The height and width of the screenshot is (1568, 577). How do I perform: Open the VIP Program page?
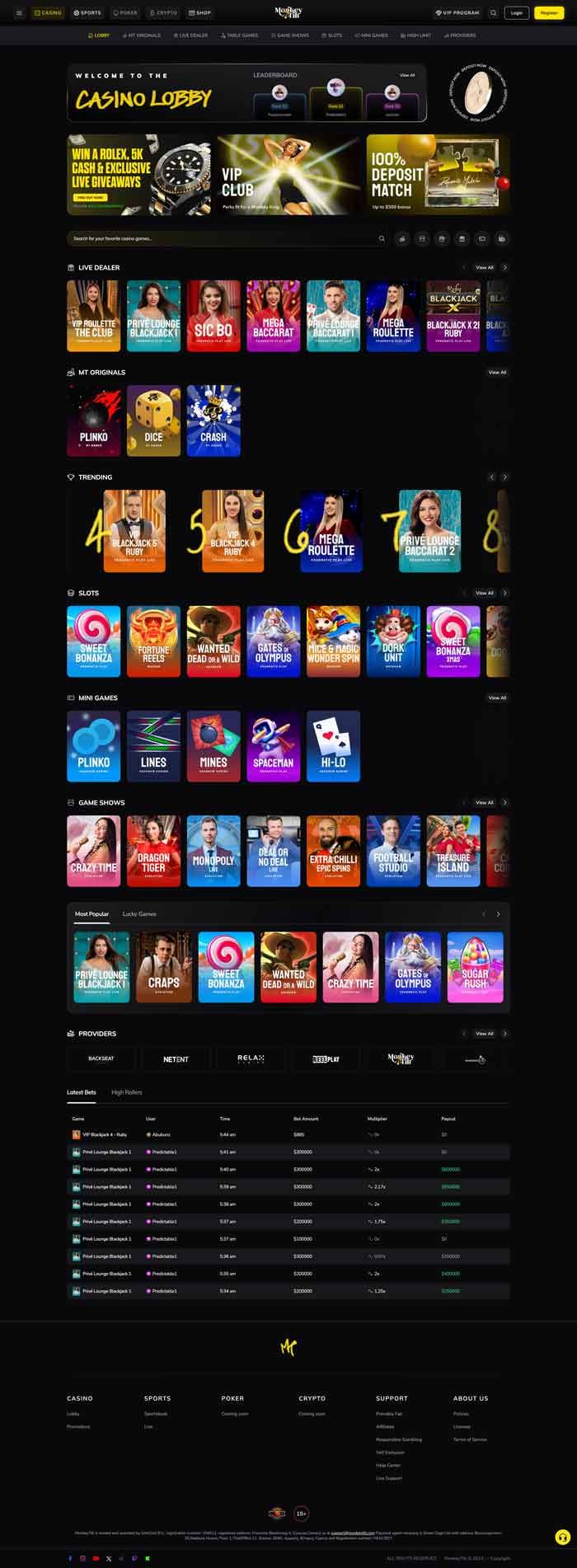[x=457, y=13]
